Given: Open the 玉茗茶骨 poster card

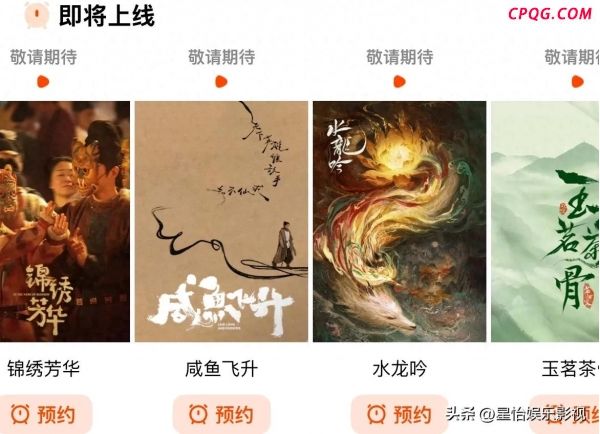Looking at the screenshot, I should click(x=548, y=221).
